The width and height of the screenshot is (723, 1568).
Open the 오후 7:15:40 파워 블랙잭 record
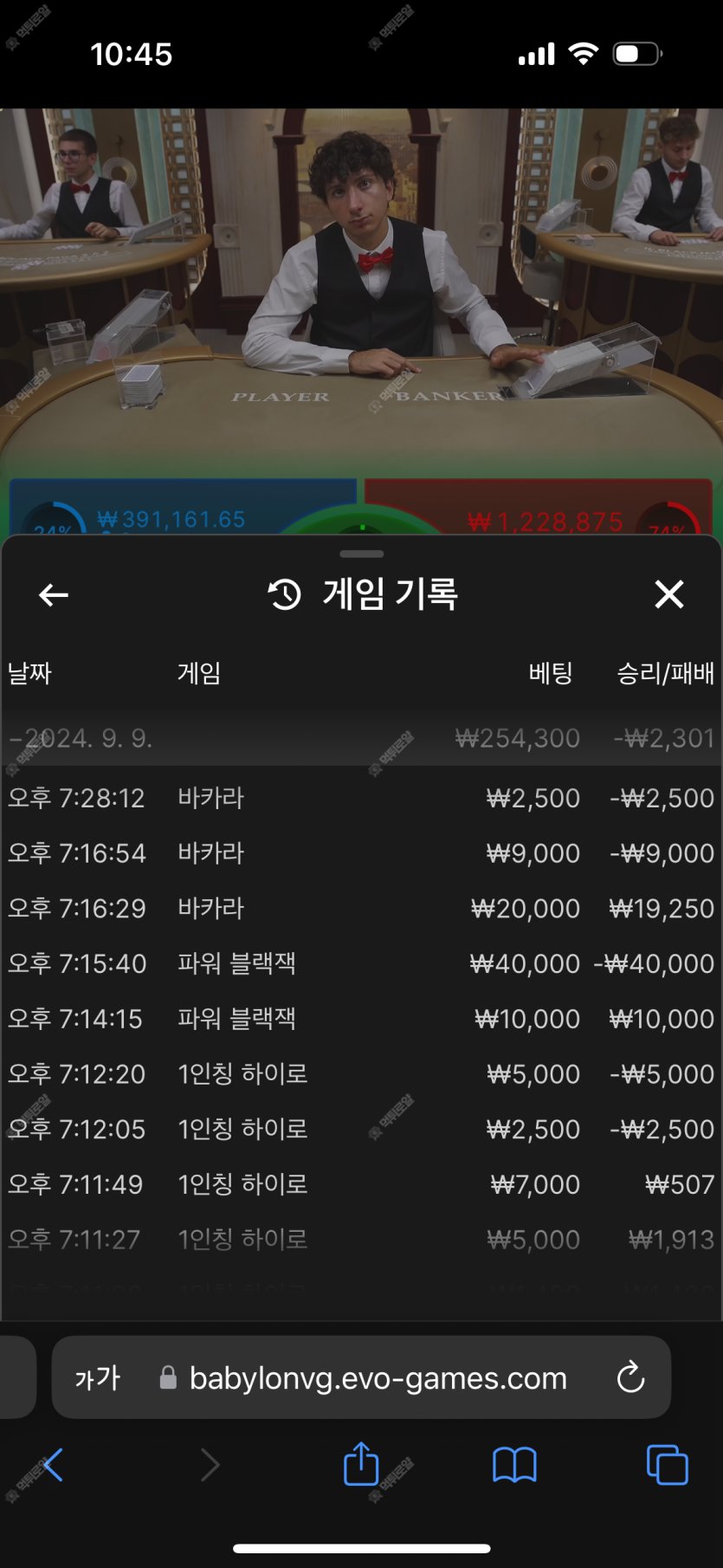(x=361, y=963)
